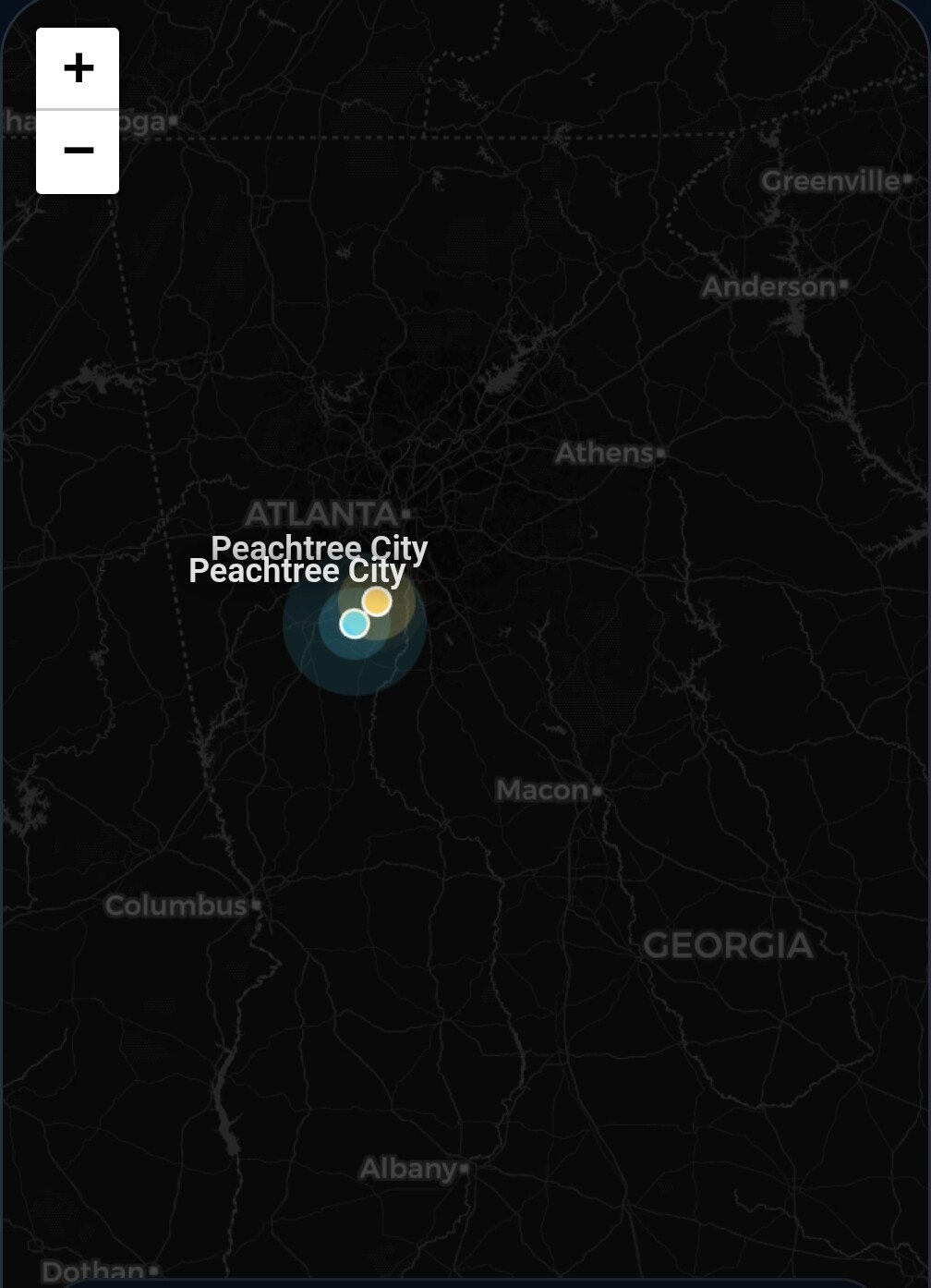Select the yellow Peachtree City marker
Screen dimensions: 931x1288
tap(378, 601)
